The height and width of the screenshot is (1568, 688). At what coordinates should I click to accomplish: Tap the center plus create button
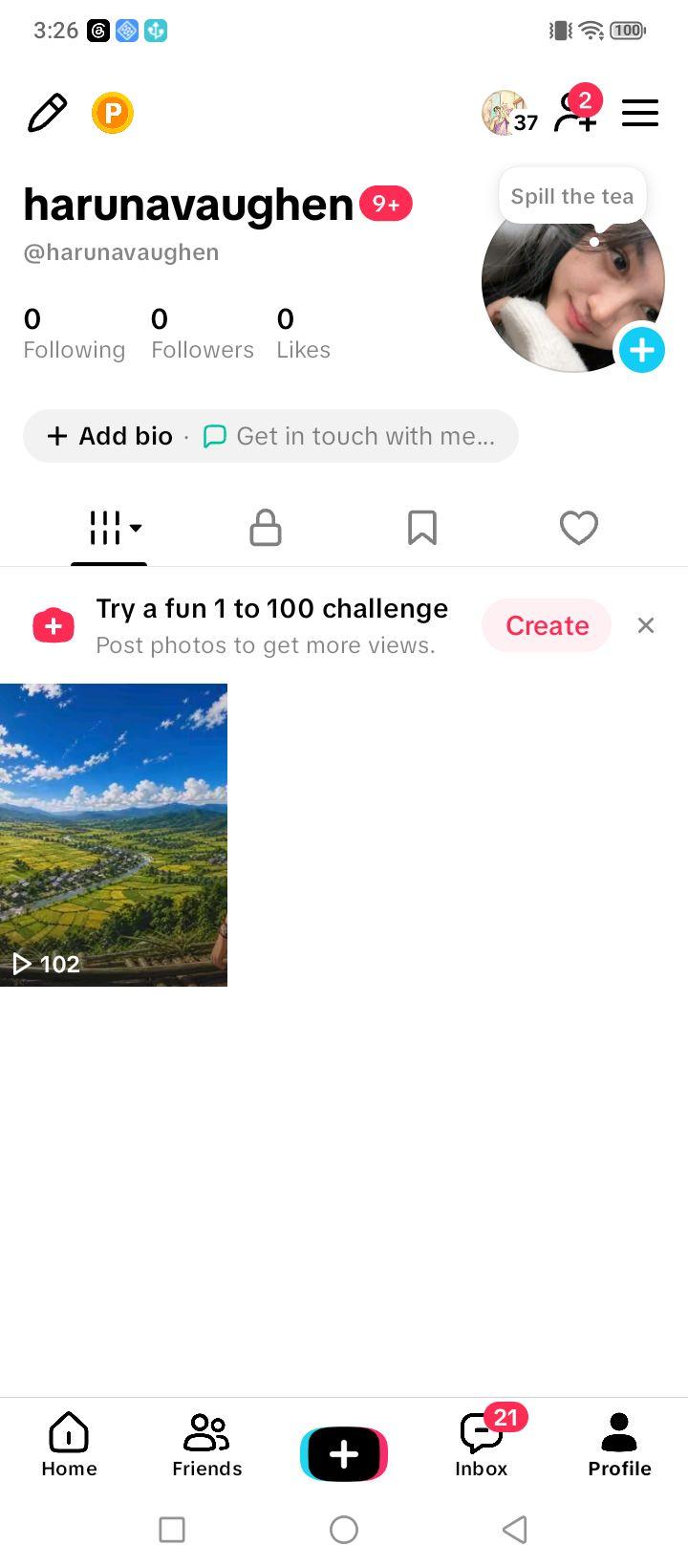click(x=344, y=1454)
